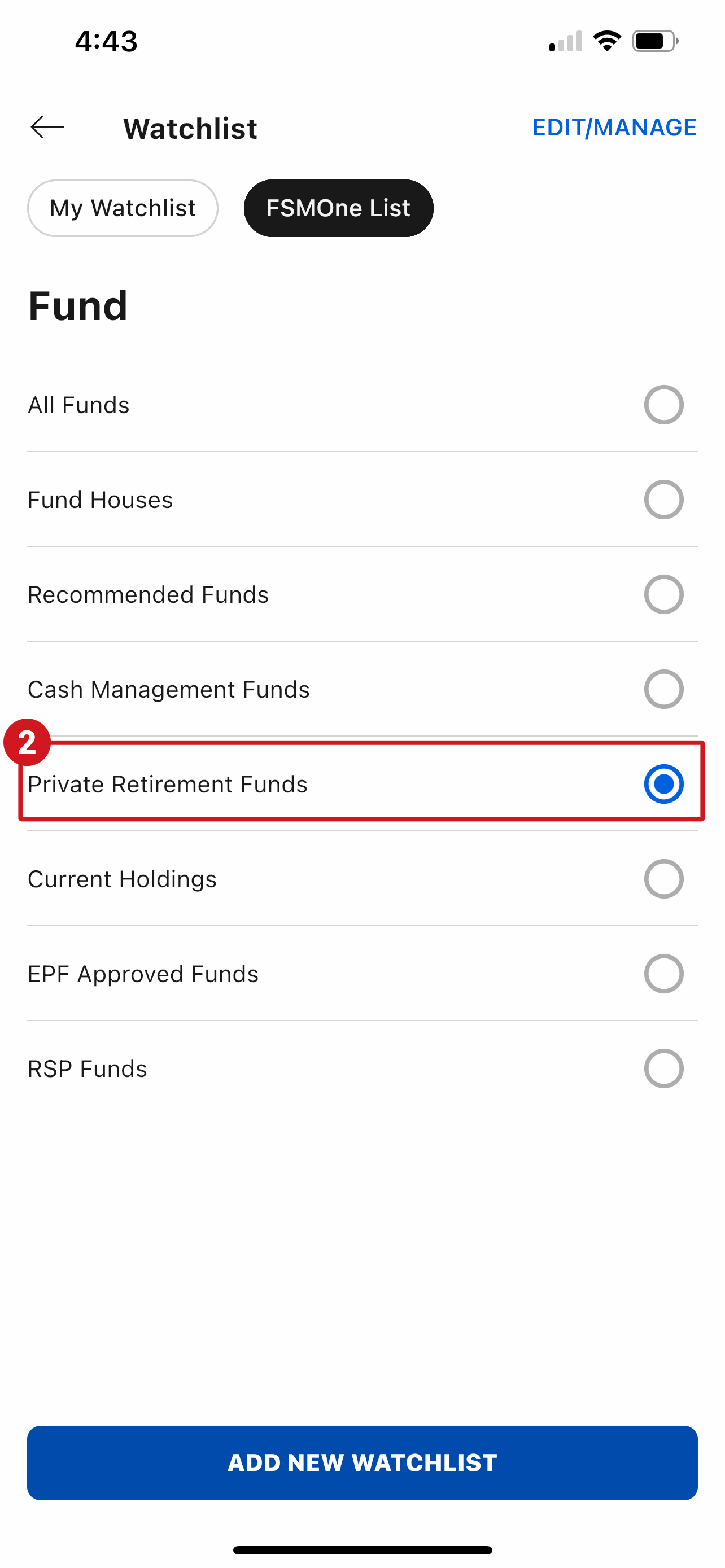Screen dimensions: 725x1568
Task: Select the Current Holdings radio button
Action: click(x=663, y=878)
